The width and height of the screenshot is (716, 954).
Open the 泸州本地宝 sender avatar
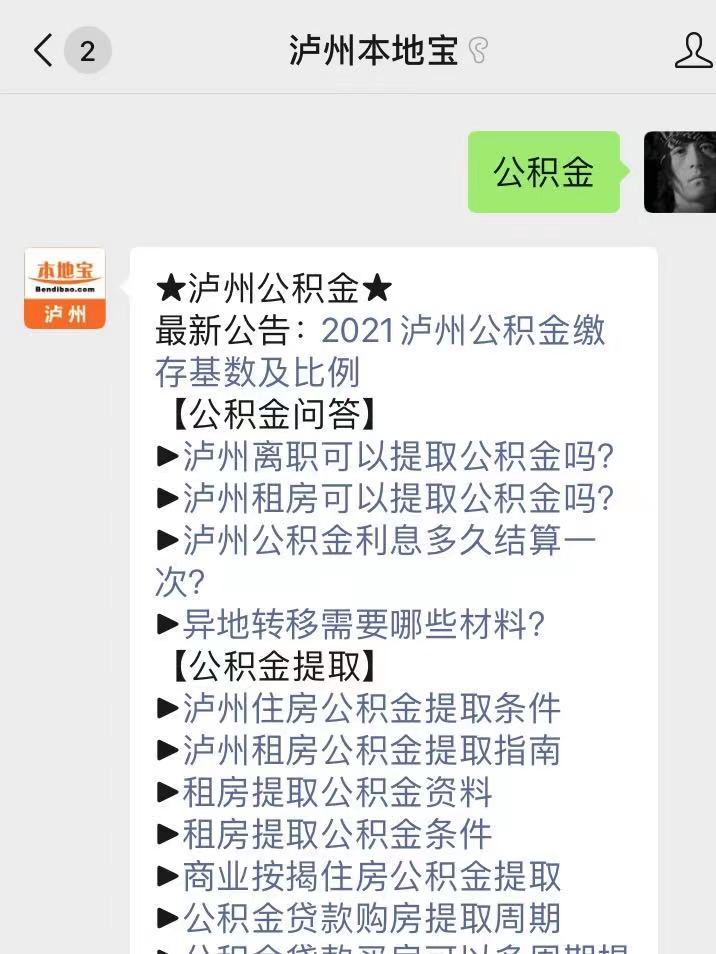(x=65, y=288)
